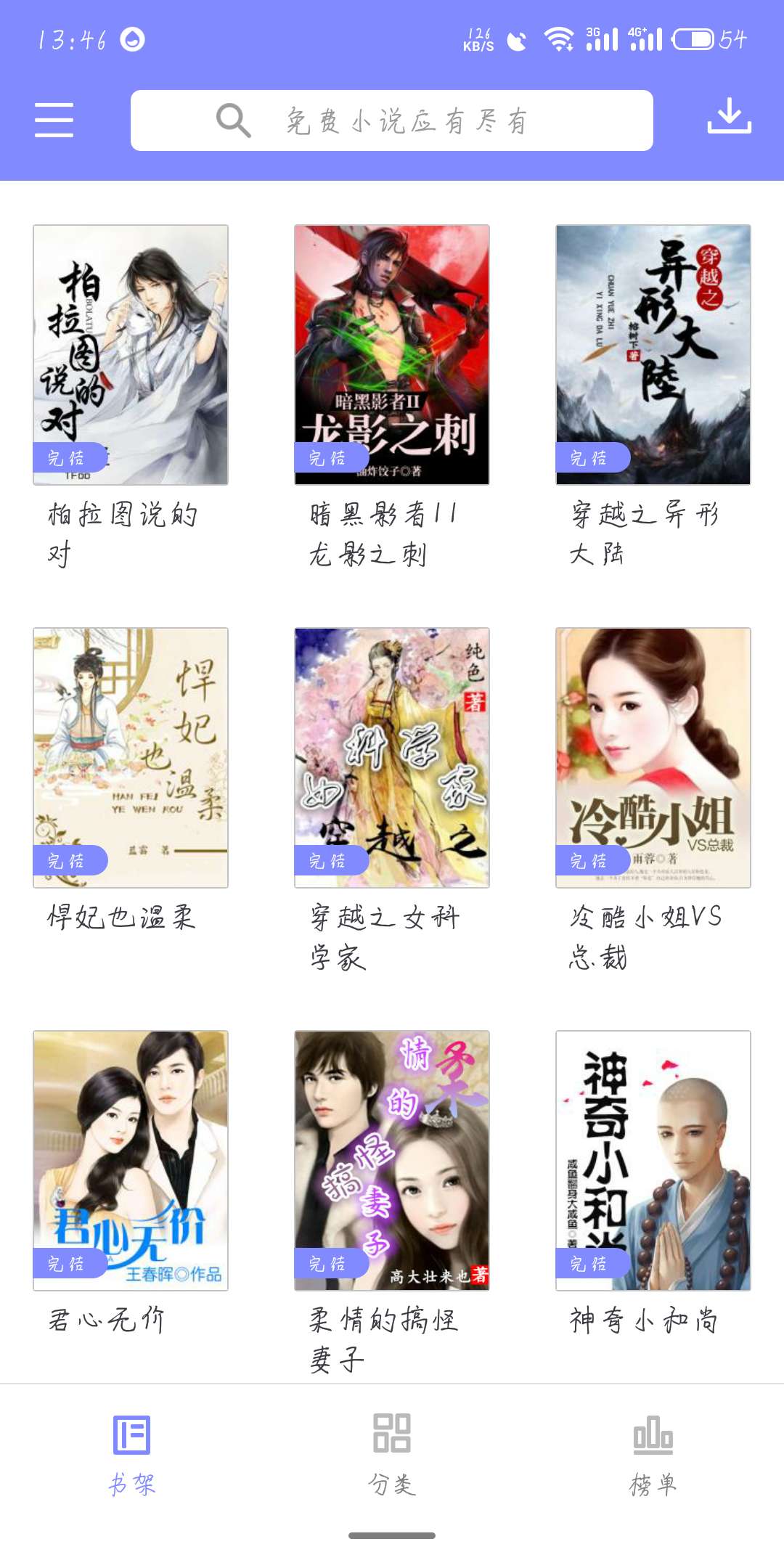Image resolution: width=784 pixels, height=1568 pixels.
Task: Open the novel 悍妃也温柔
Action: tap(131, 758)
